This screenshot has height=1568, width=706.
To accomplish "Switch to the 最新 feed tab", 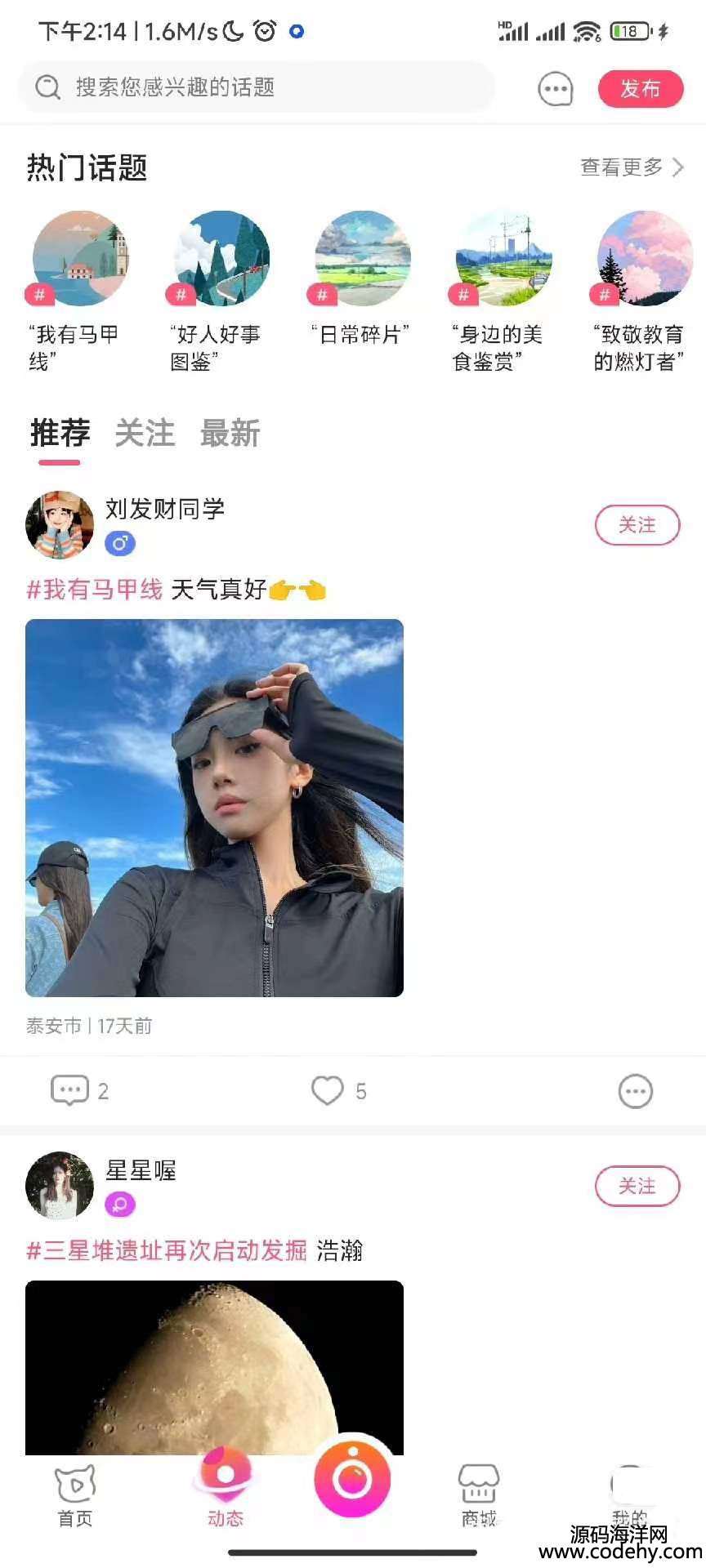I will coord(230,434).
